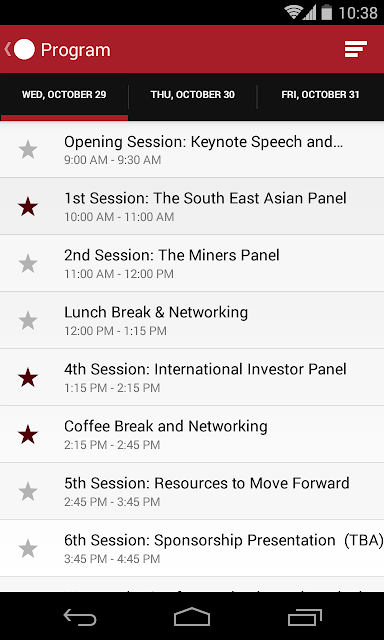Remove star from Coffee Break and Networking
Image resolution: width=384 pixels, height=640 pixels.
[x=28, y=434]
